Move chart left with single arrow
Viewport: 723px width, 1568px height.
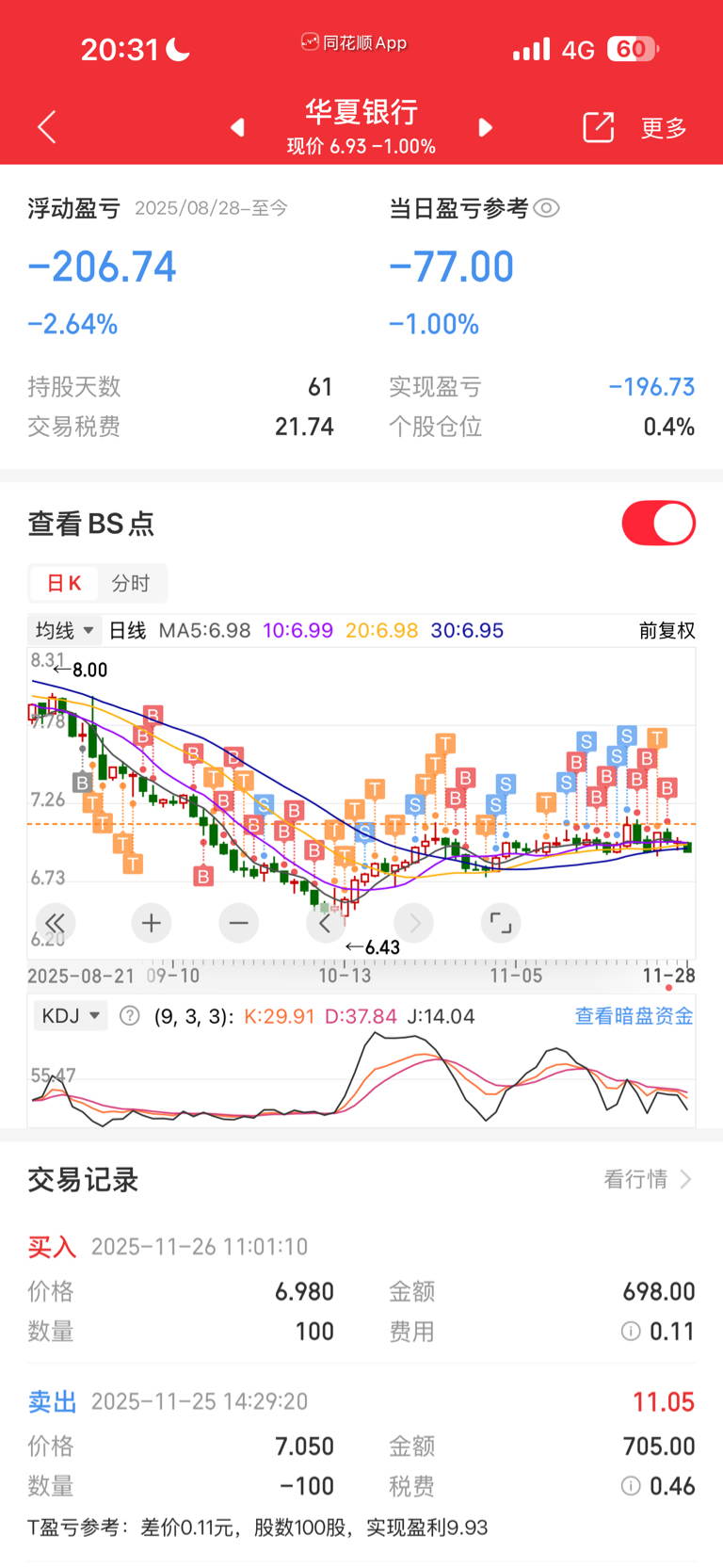326,923
